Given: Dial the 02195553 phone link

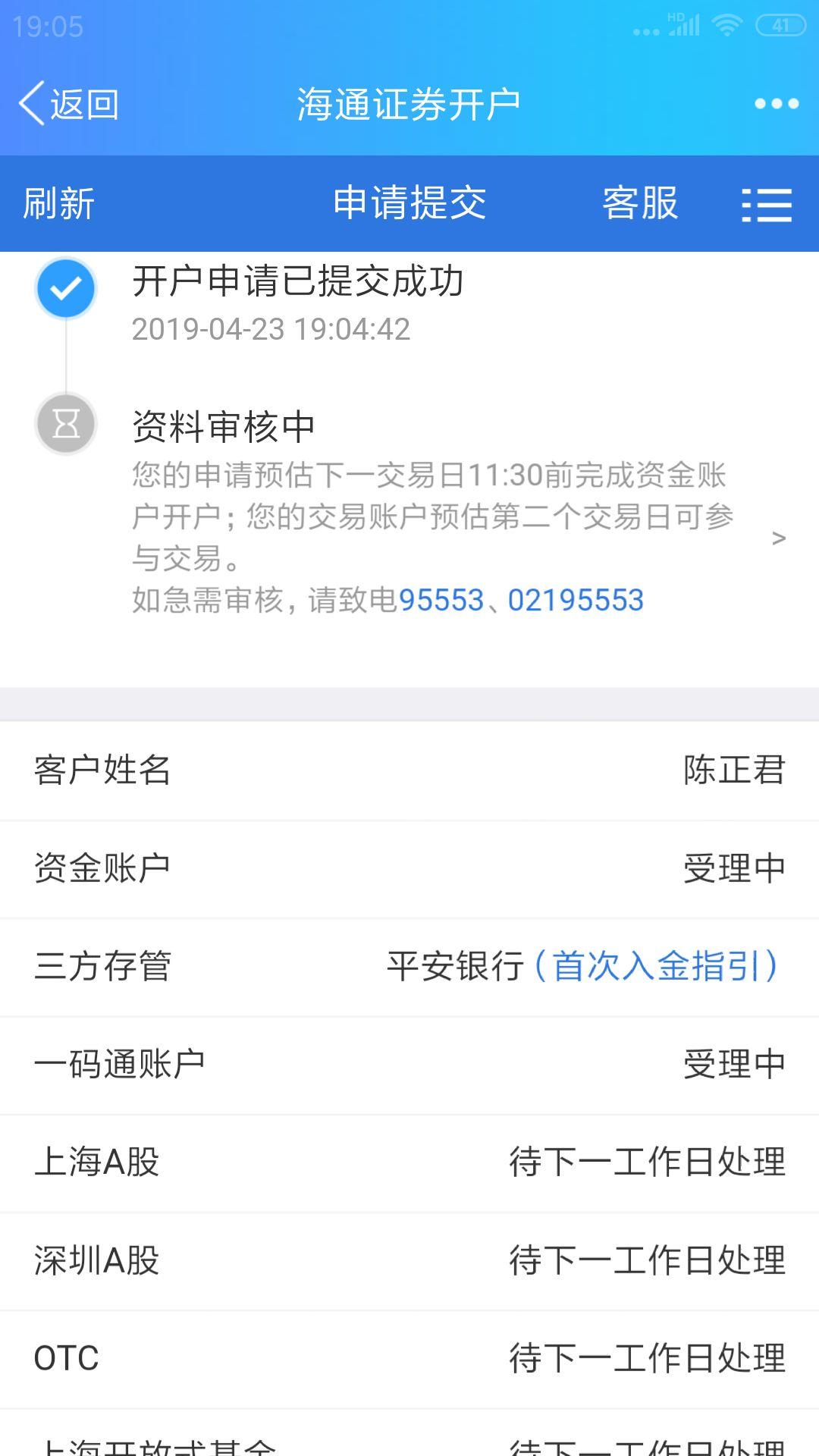Looking at the screenshot, I should click(x=576, y=601).
